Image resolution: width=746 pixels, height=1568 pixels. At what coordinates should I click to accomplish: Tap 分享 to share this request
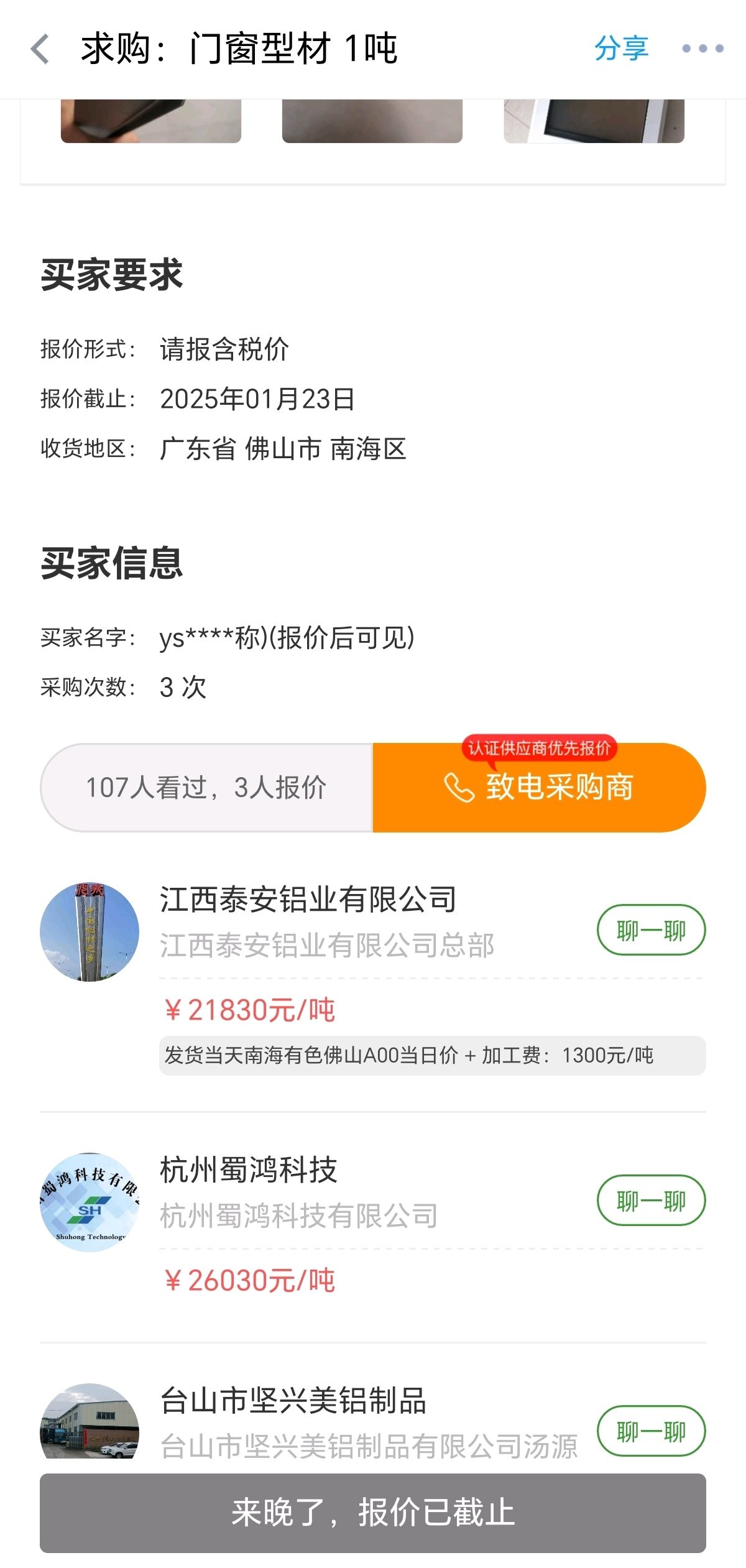[621, 48]
